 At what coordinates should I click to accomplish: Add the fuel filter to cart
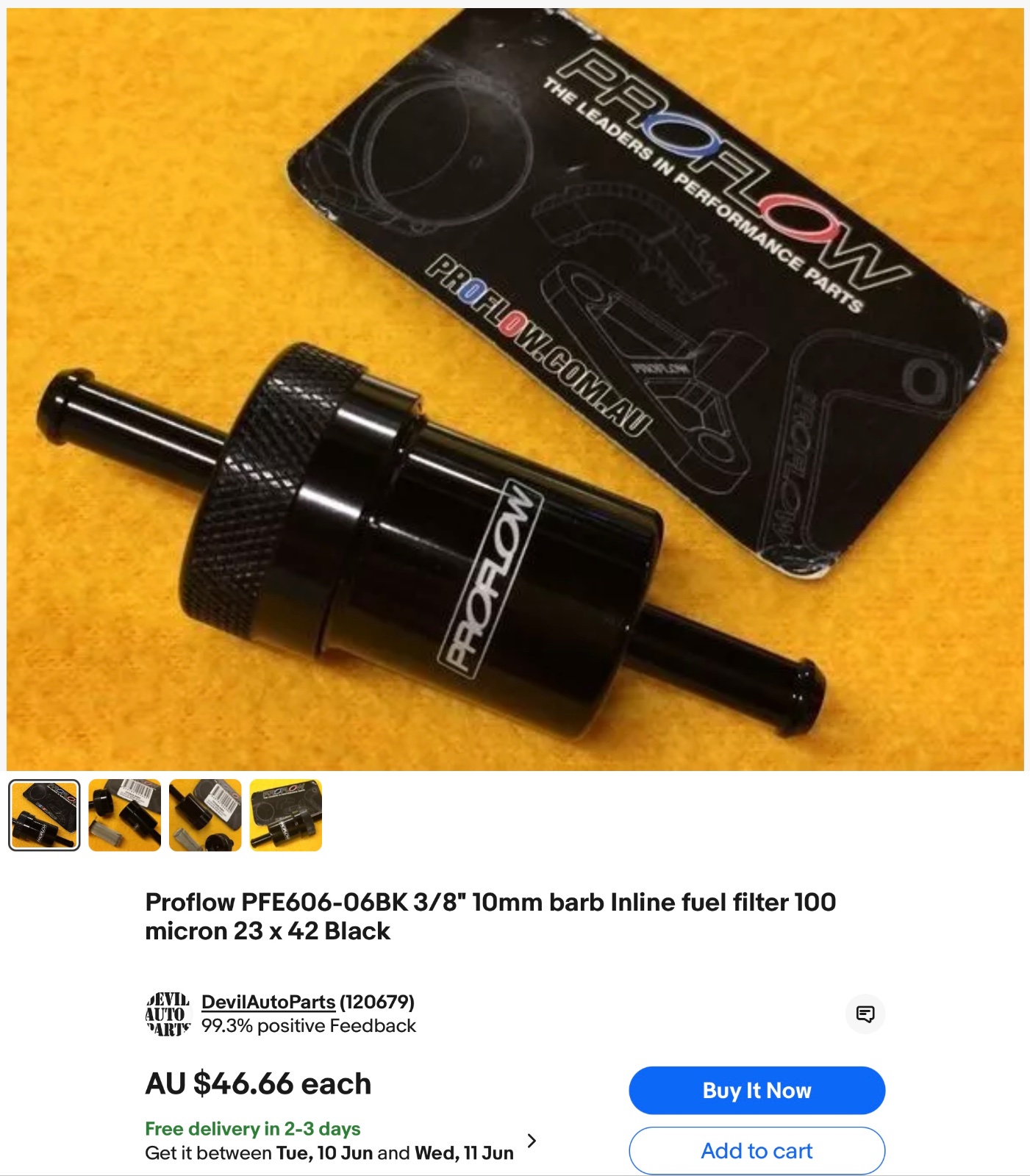[757, 1151]
